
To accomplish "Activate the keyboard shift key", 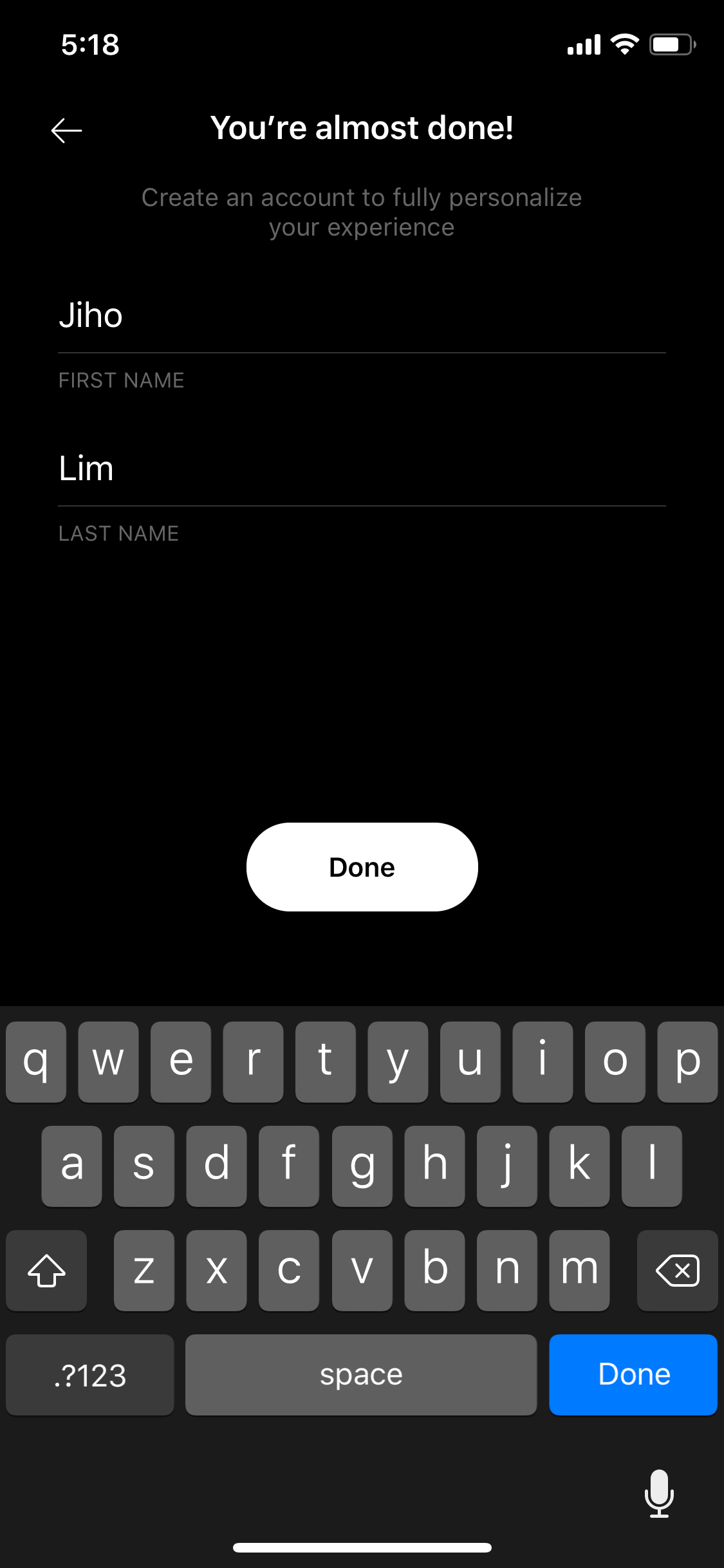I will click(x=46, y=1271).
